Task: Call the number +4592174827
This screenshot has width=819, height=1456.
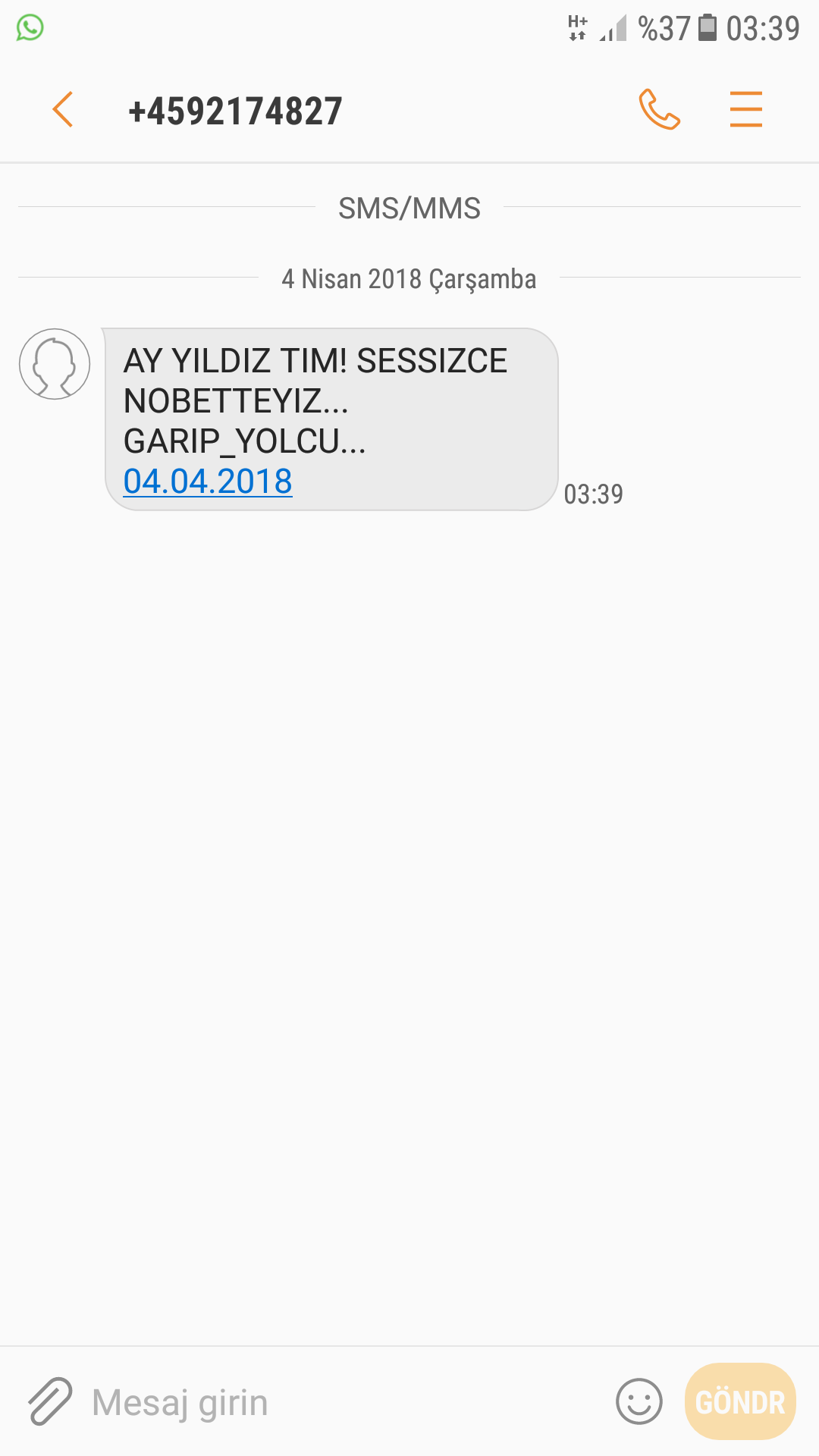Action: coord(659,110)
